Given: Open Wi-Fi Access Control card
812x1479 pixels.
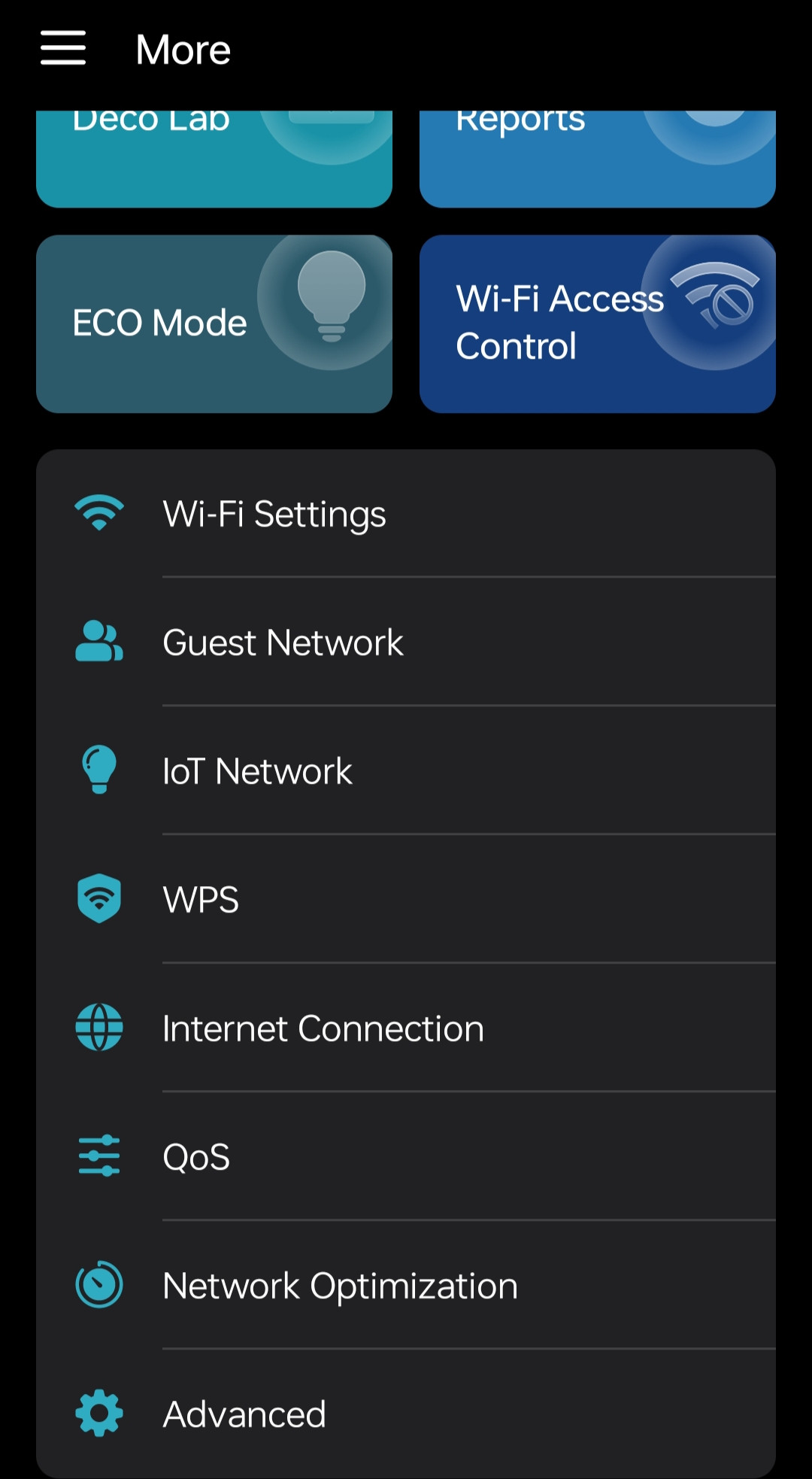Looking at the screenshot, I should coord(598,323).
